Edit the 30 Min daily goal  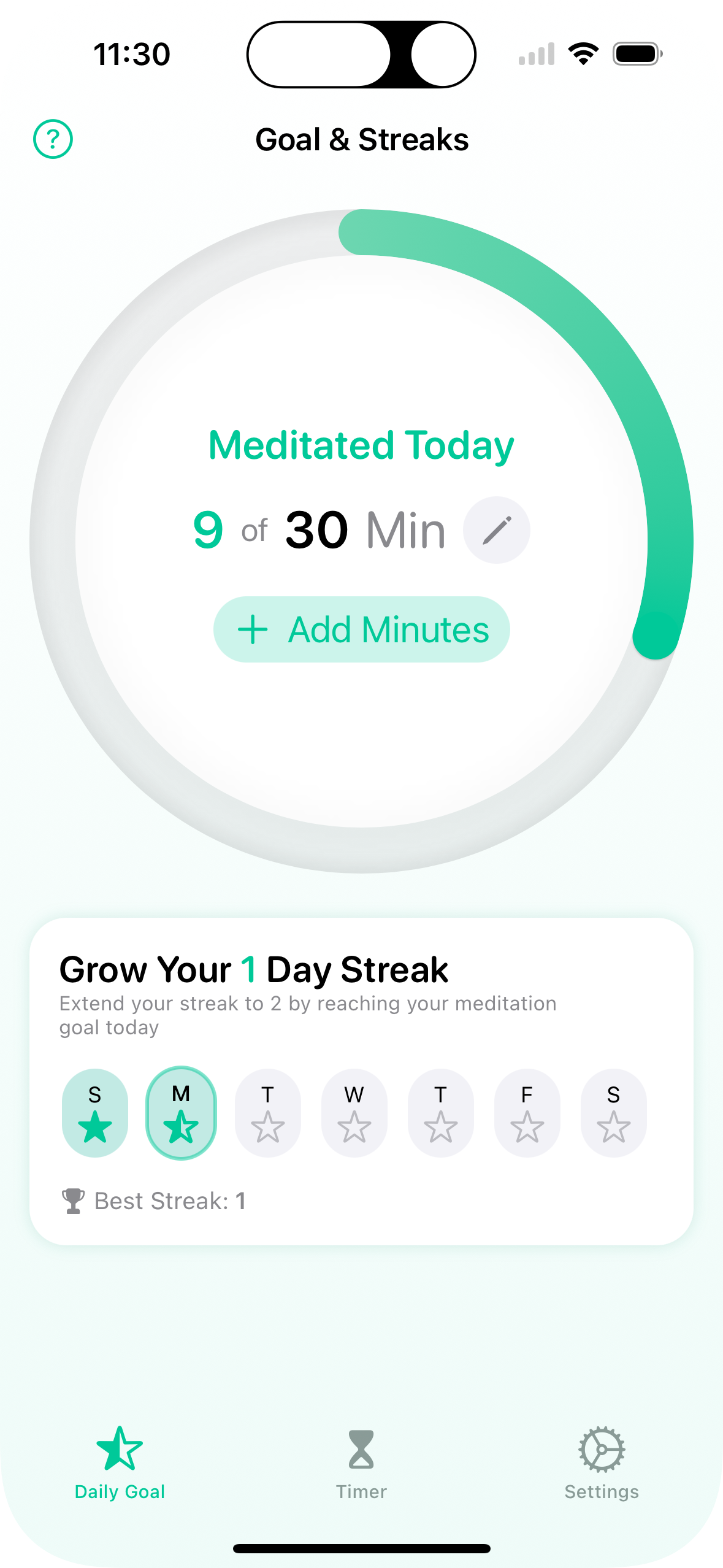(x=496, y=530)
